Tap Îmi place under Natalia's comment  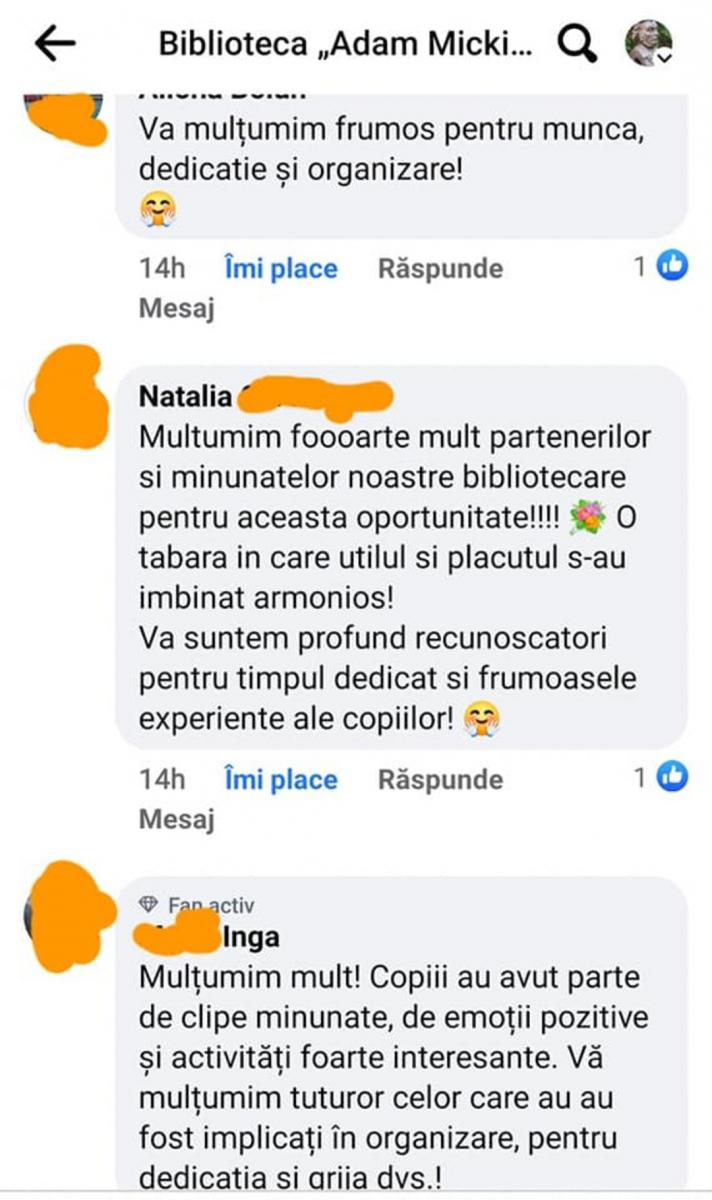[x=281, y=780]
